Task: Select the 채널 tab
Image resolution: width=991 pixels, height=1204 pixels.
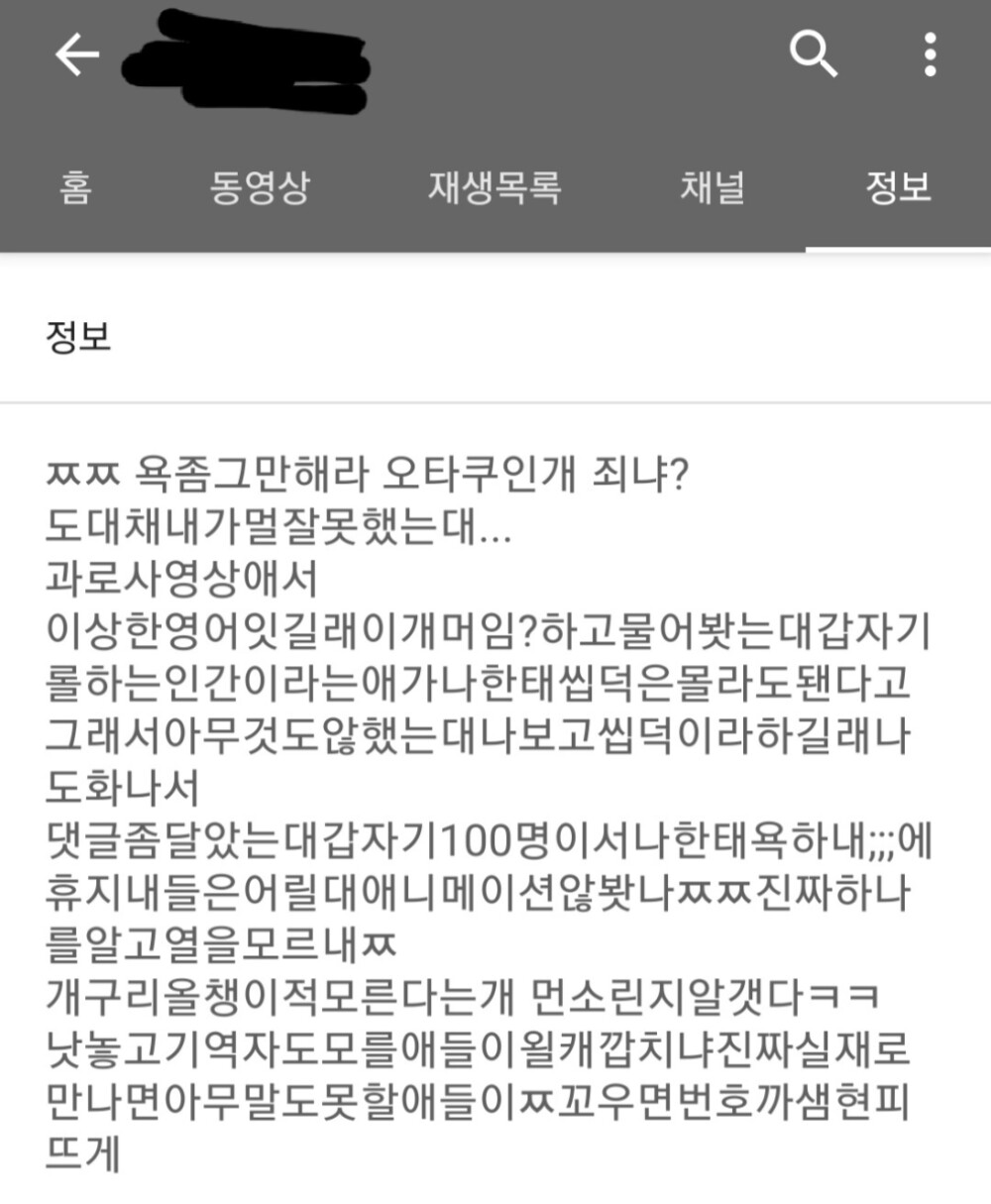Action: [x=712, y=187]
